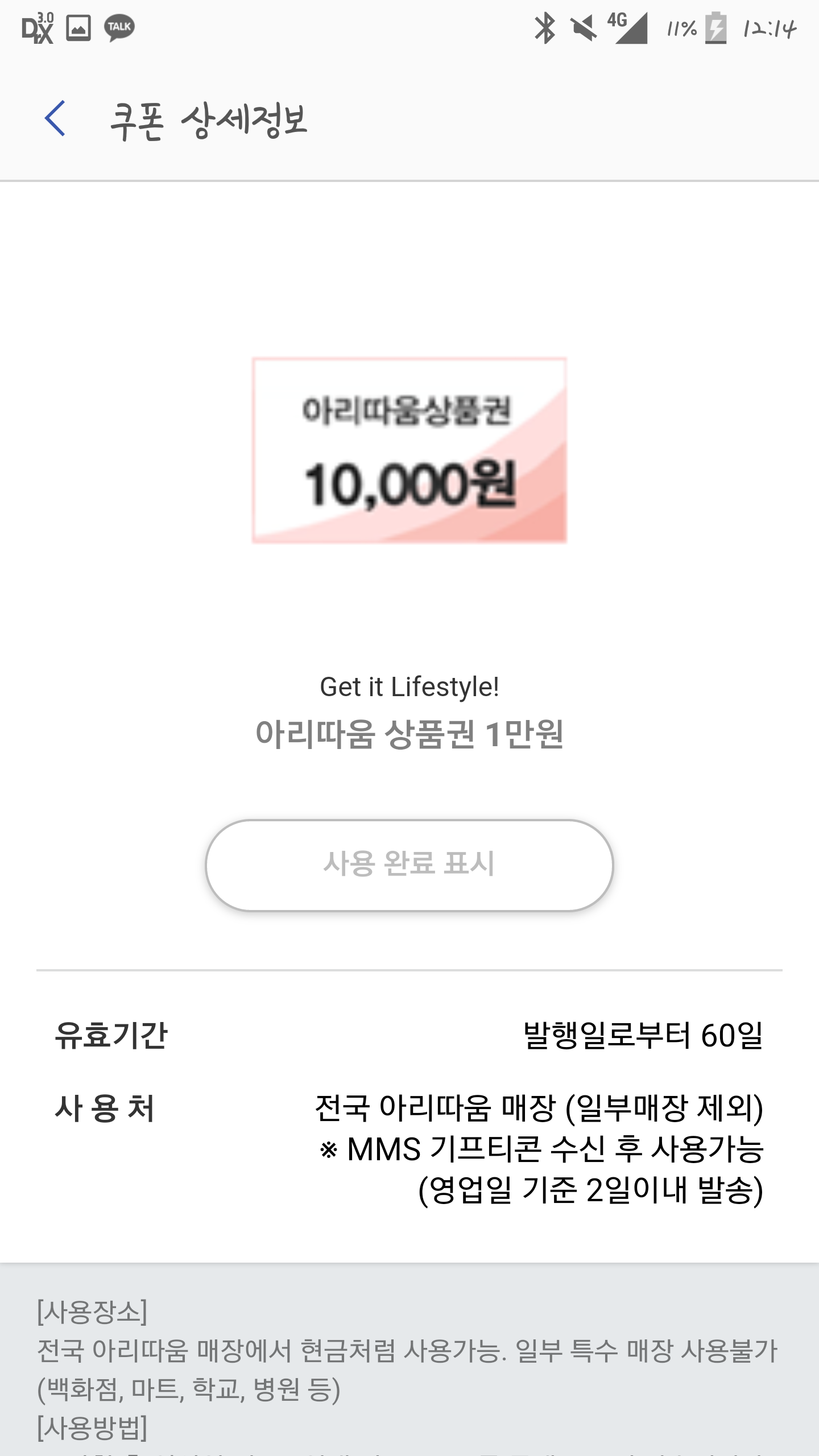The height and width of the screenshot is (1456, 819).
Task: Tap the 사용 완료 표시 button
Action: (409, 865)
